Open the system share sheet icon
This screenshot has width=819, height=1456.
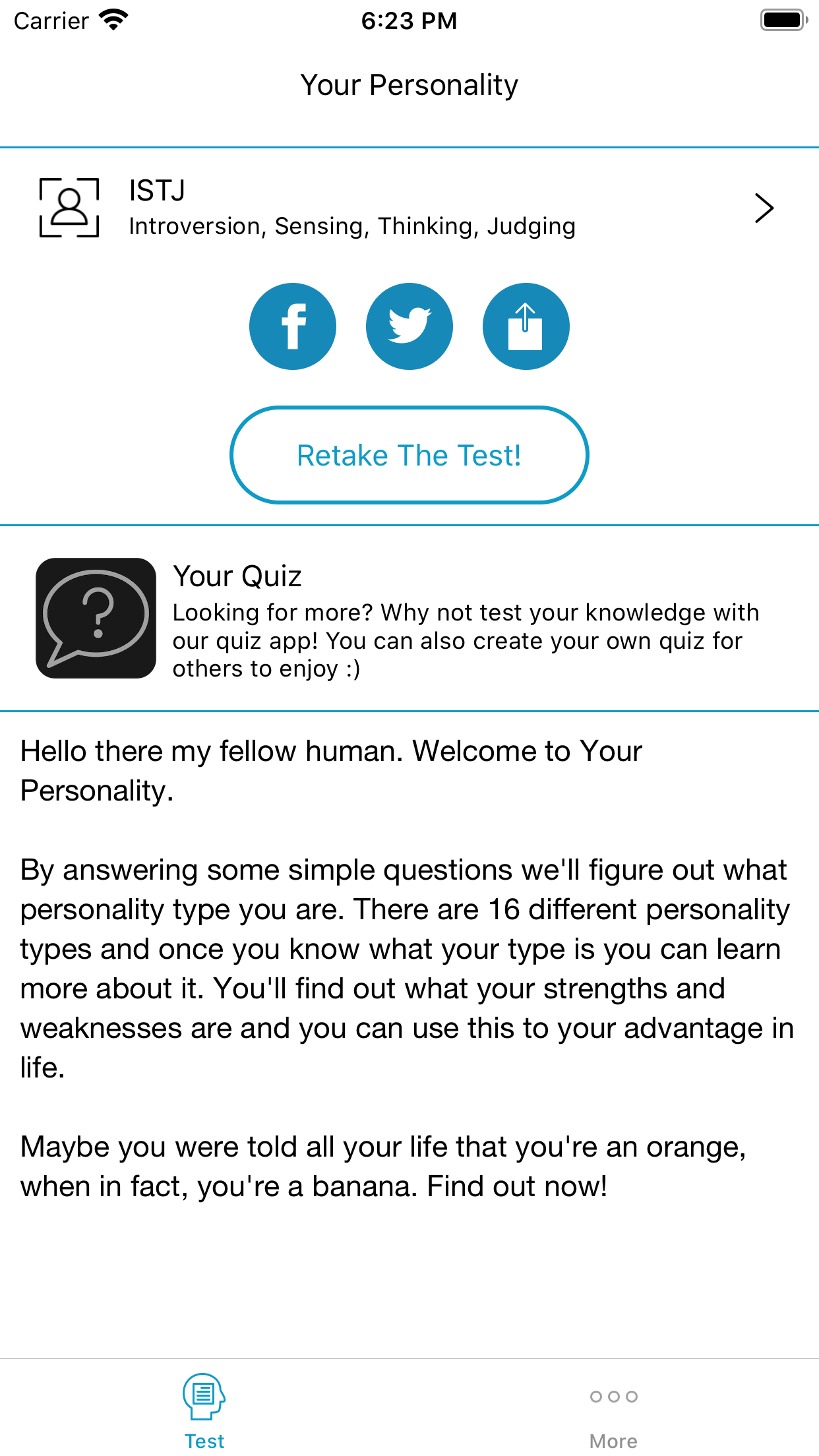526,326
